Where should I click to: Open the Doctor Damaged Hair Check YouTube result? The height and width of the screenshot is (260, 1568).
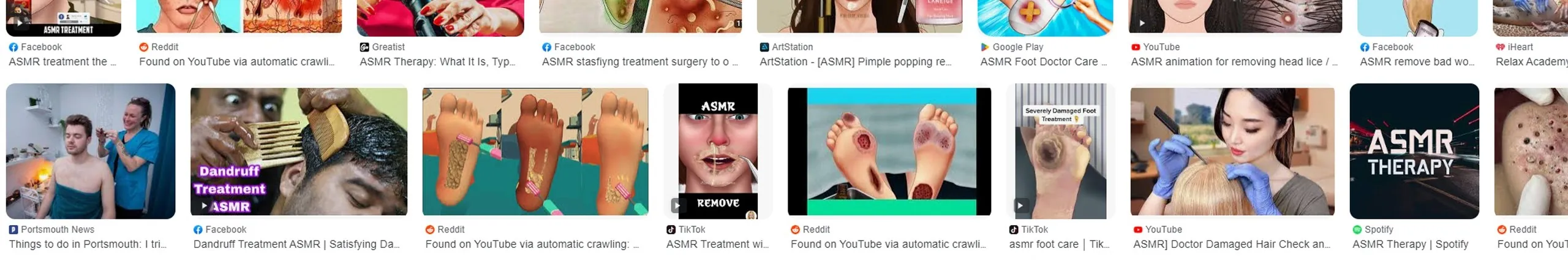(x=1232, y=151)
